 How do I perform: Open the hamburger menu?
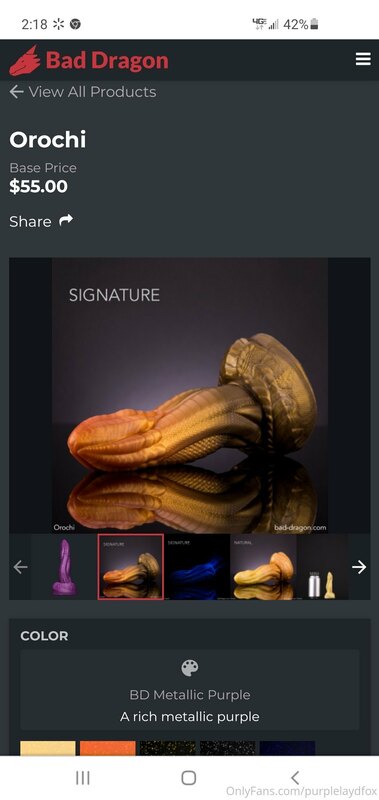tap(363, 60)
